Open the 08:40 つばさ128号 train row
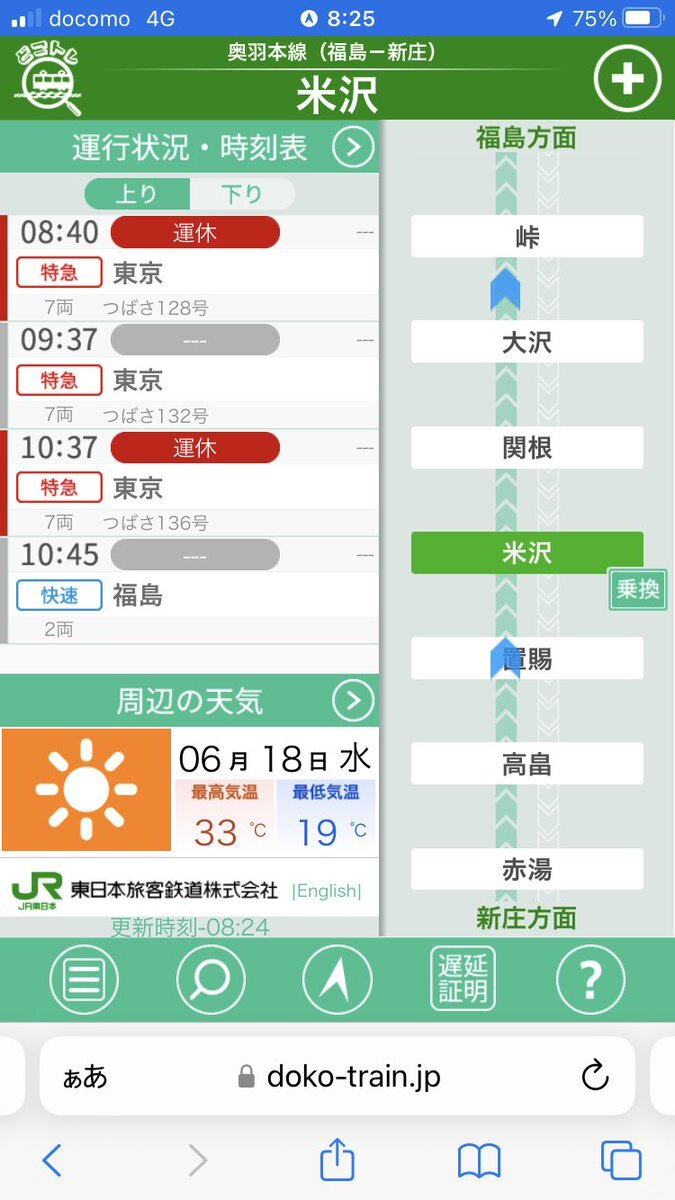675x1200 pixels. (x=189, y=267)
